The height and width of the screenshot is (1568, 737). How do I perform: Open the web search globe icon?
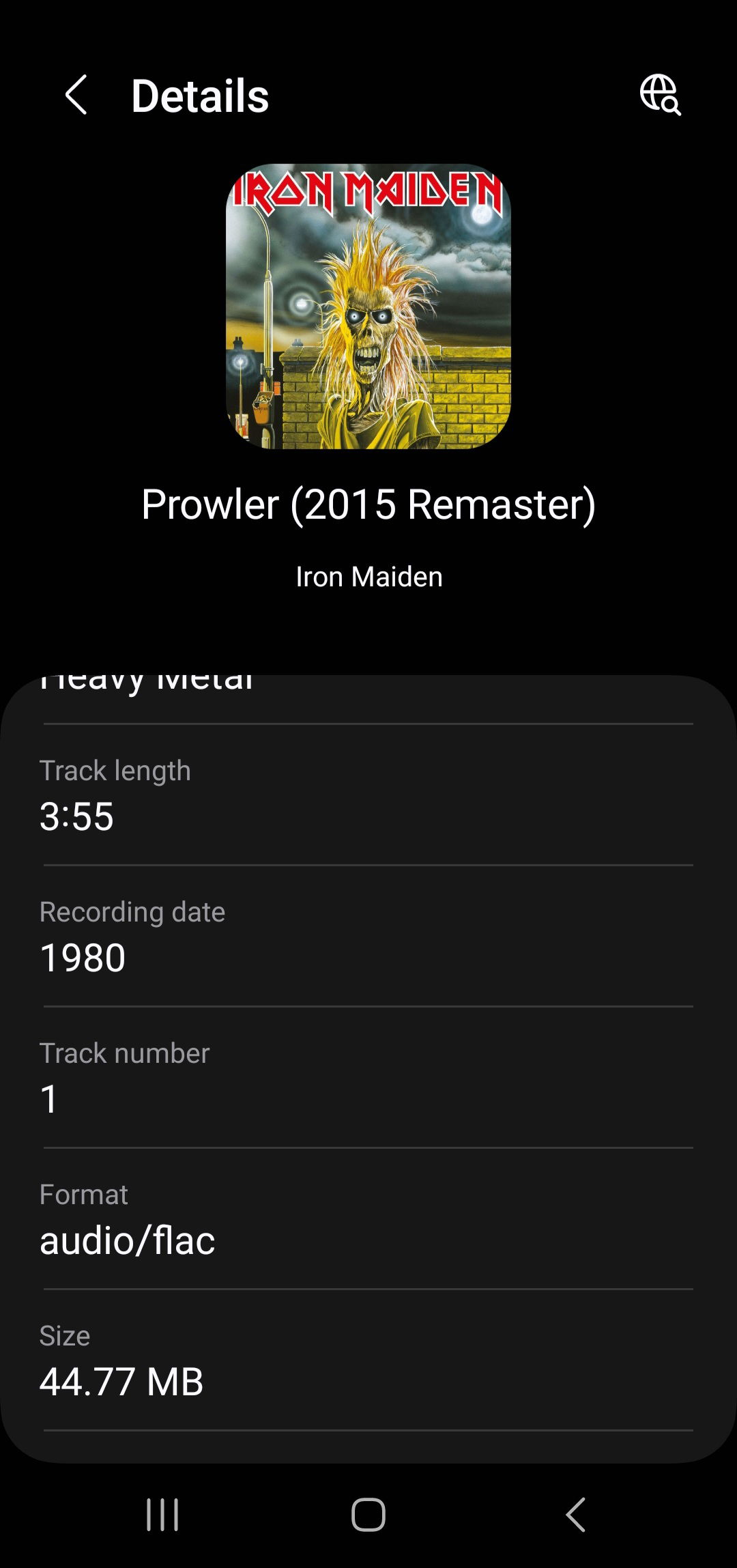point(660,95)
